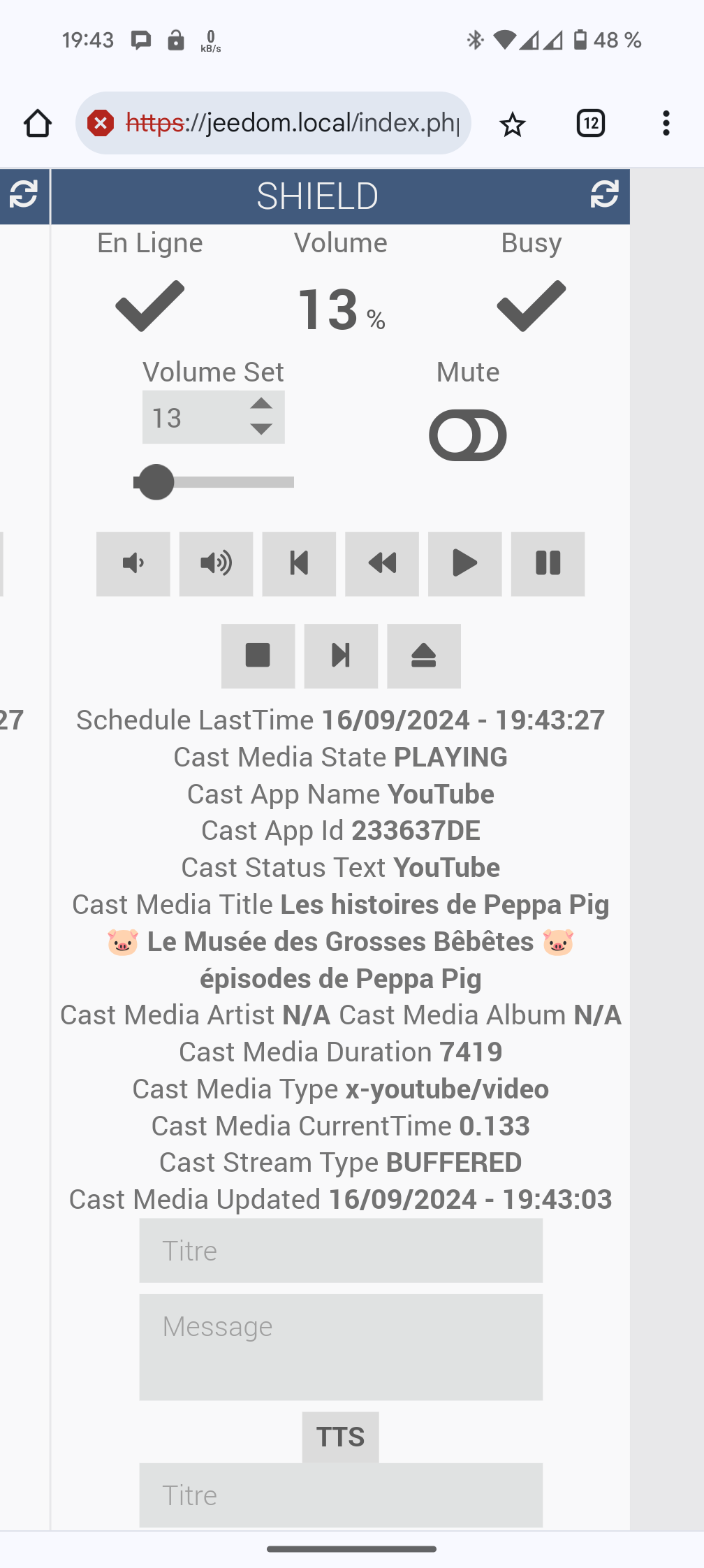704x1568 pixels.
Task: Decrease the Volume Set value by one
Action: pos(261,430)
